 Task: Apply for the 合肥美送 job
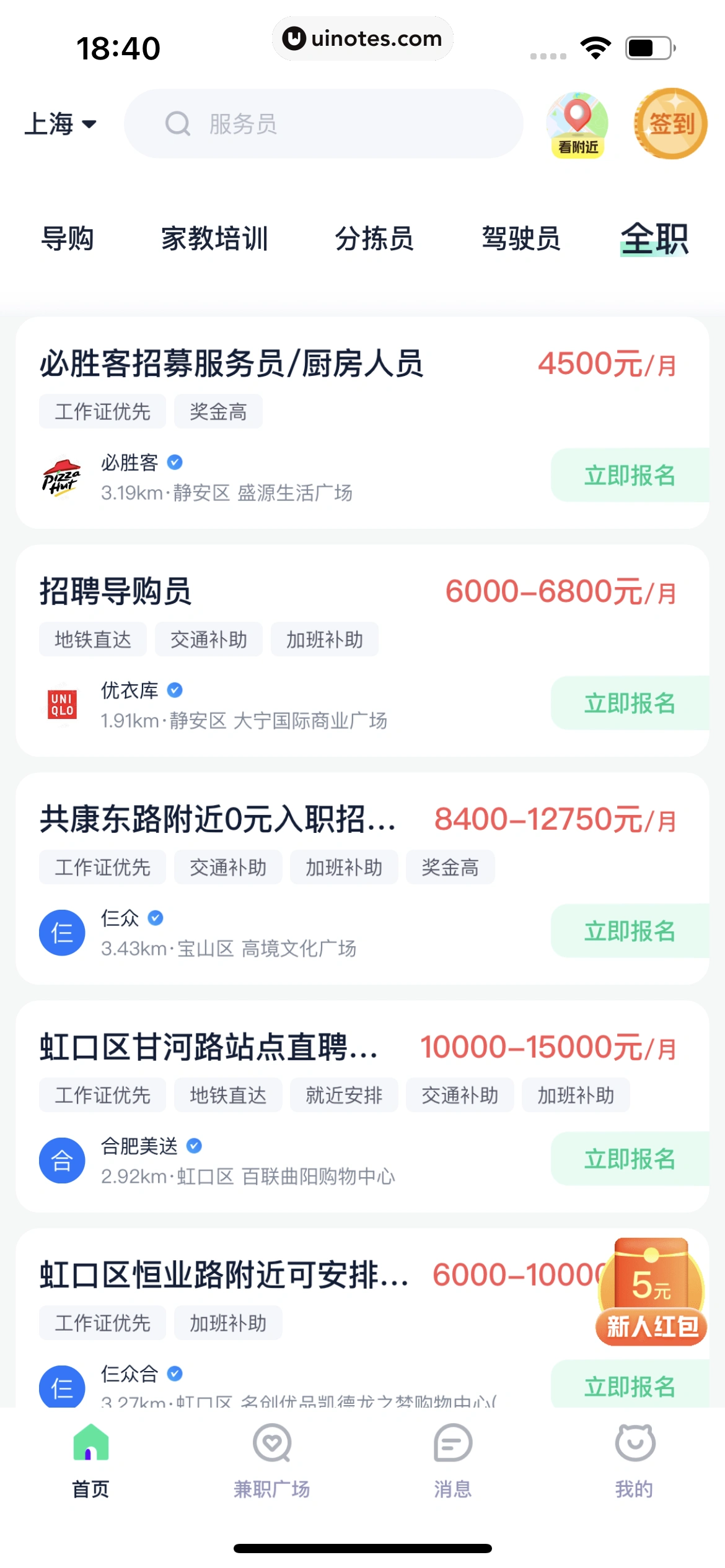629,1159
